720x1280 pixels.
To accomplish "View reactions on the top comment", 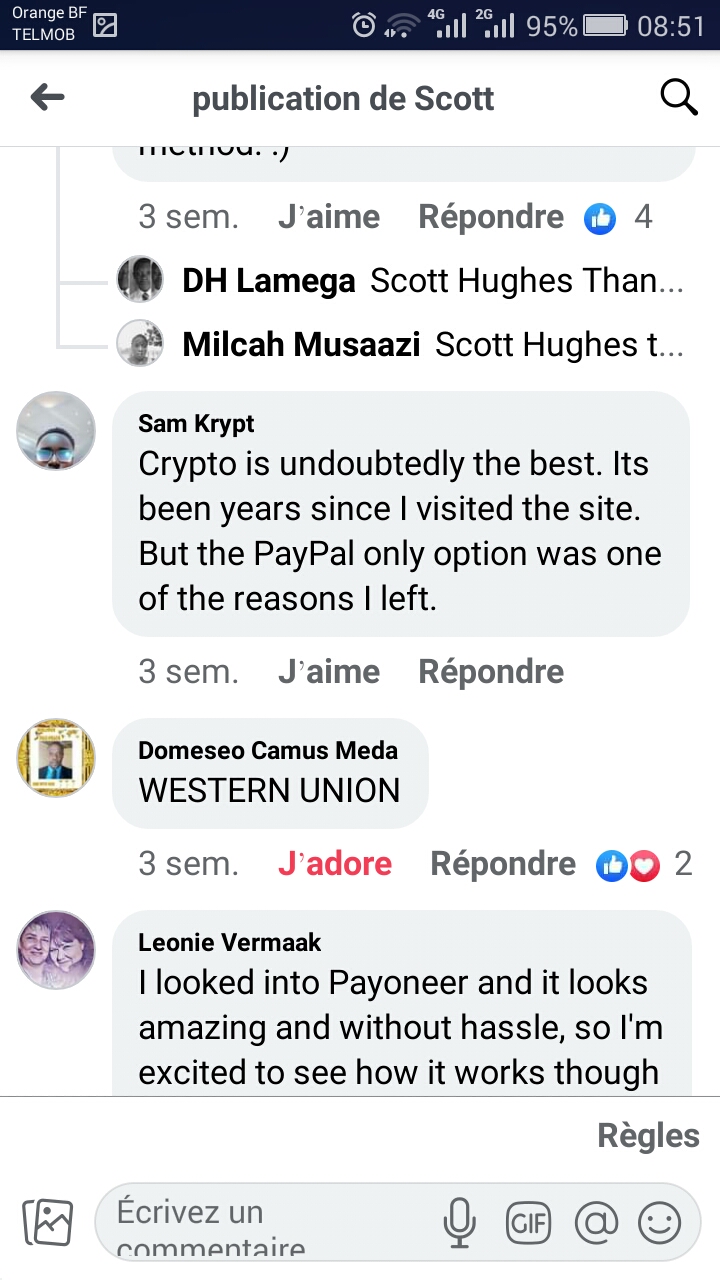I will click(618, 217).
